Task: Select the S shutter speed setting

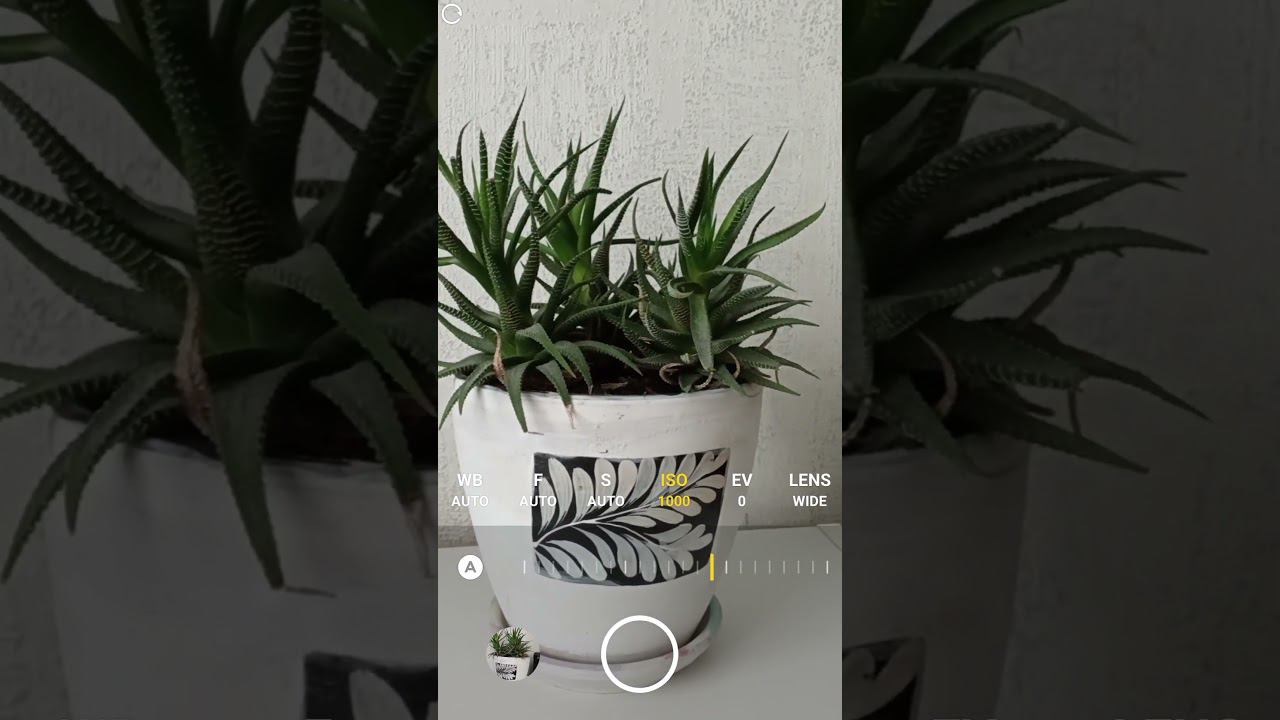Action: pos(606,490)
